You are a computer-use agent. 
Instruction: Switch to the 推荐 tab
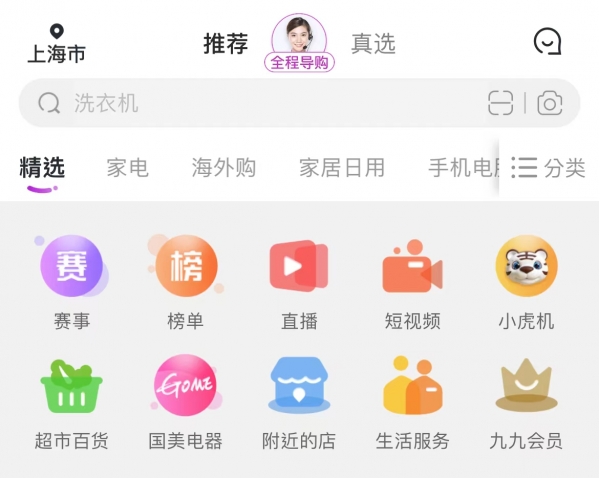pos(225,44)
